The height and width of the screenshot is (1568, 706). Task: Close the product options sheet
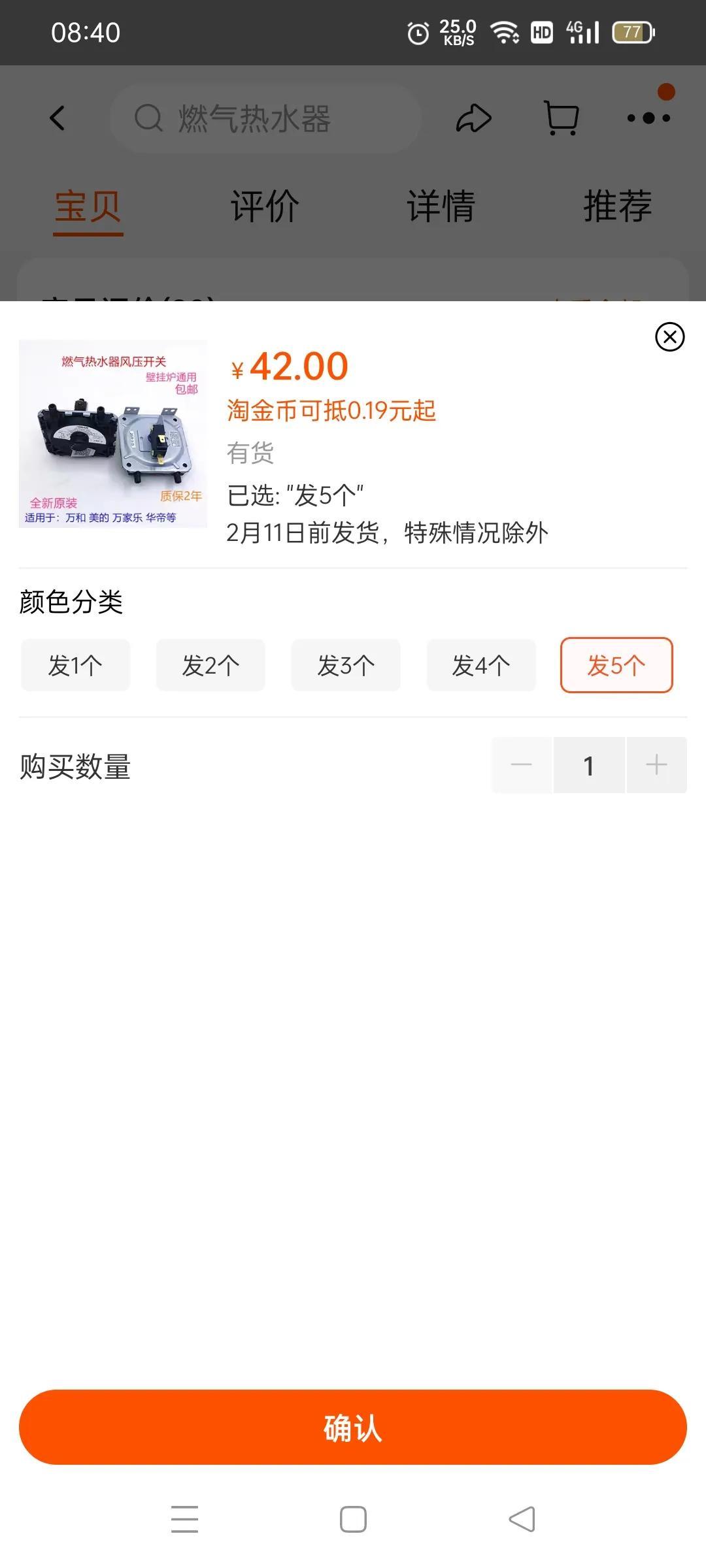point(669,337)
